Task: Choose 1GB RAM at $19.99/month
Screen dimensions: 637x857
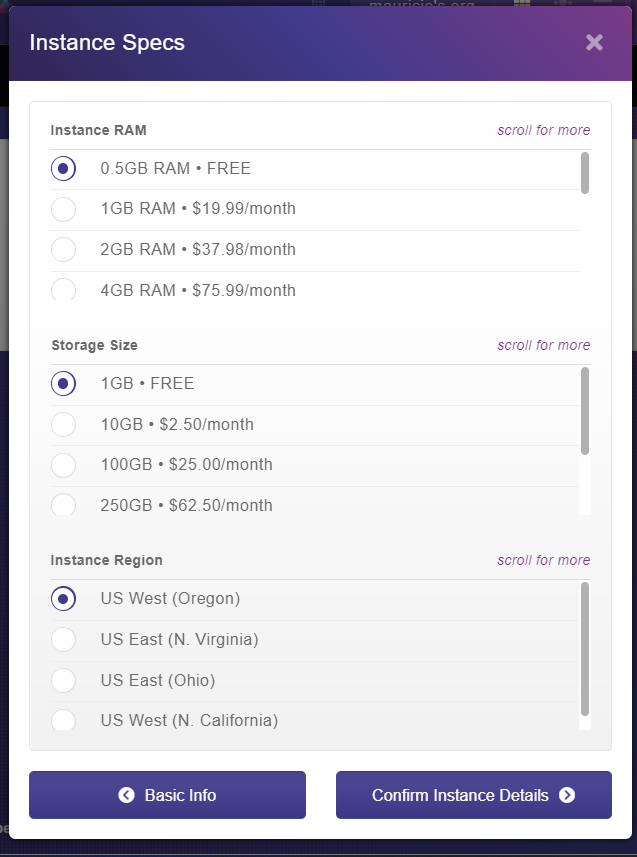Action: click(63, 209)
